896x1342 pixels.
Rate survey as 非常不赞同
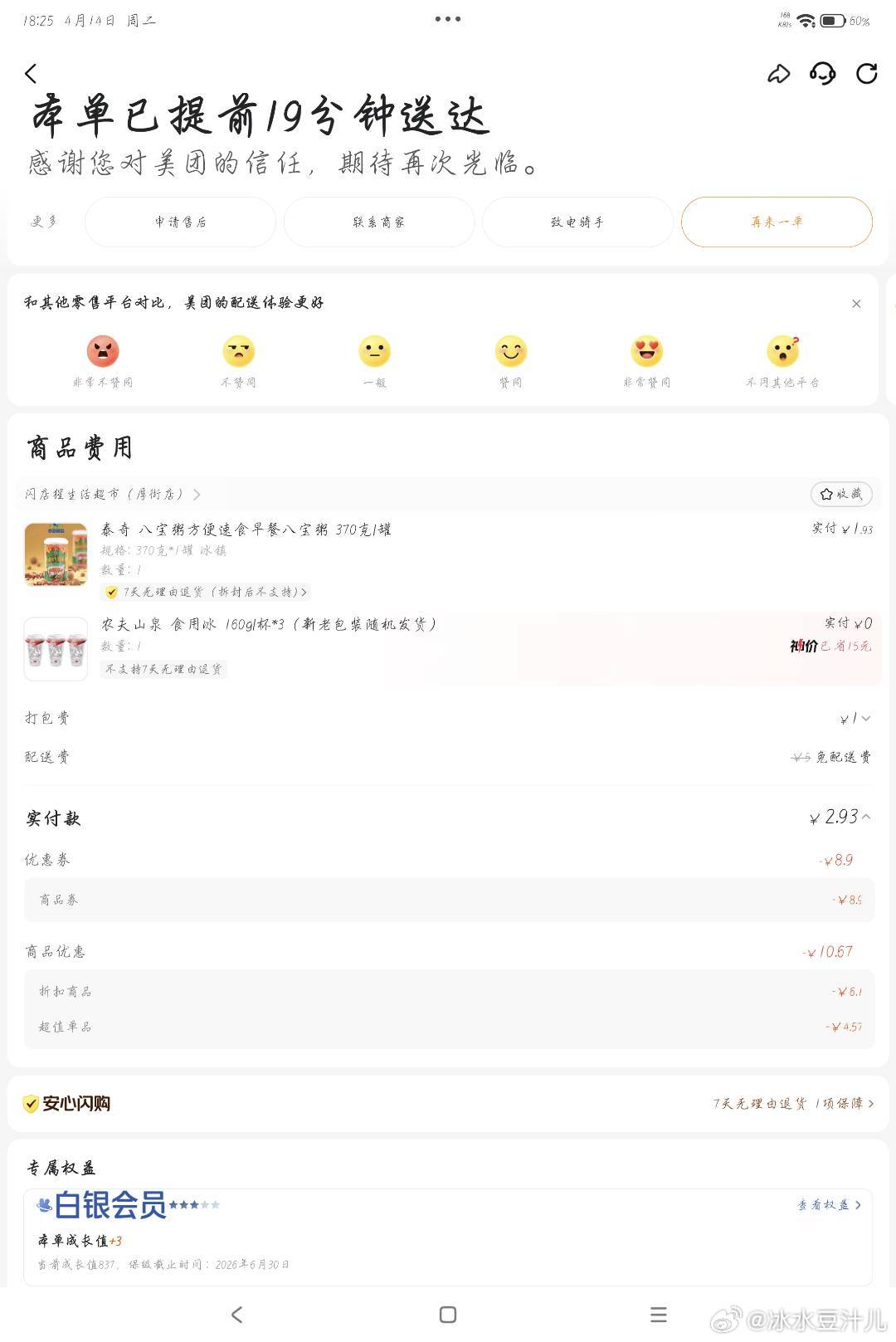(103, 352)
